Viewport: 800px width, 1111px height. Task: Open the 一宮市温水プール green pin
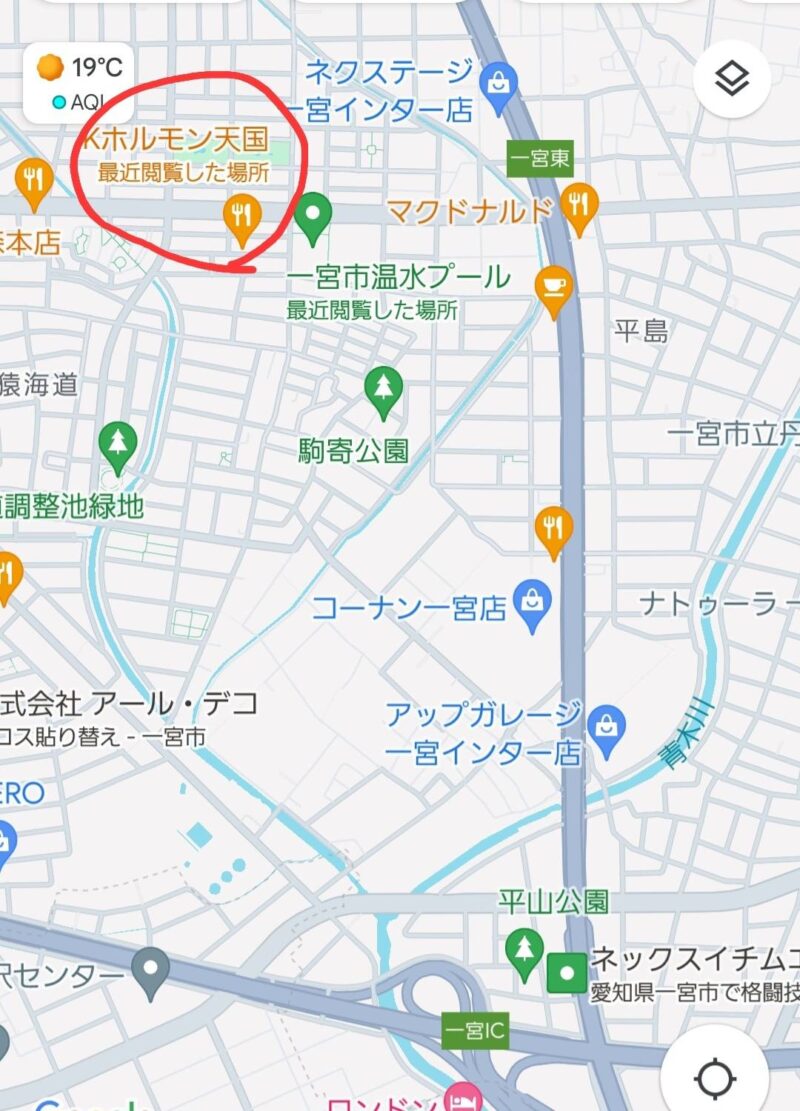pos(314,214)
